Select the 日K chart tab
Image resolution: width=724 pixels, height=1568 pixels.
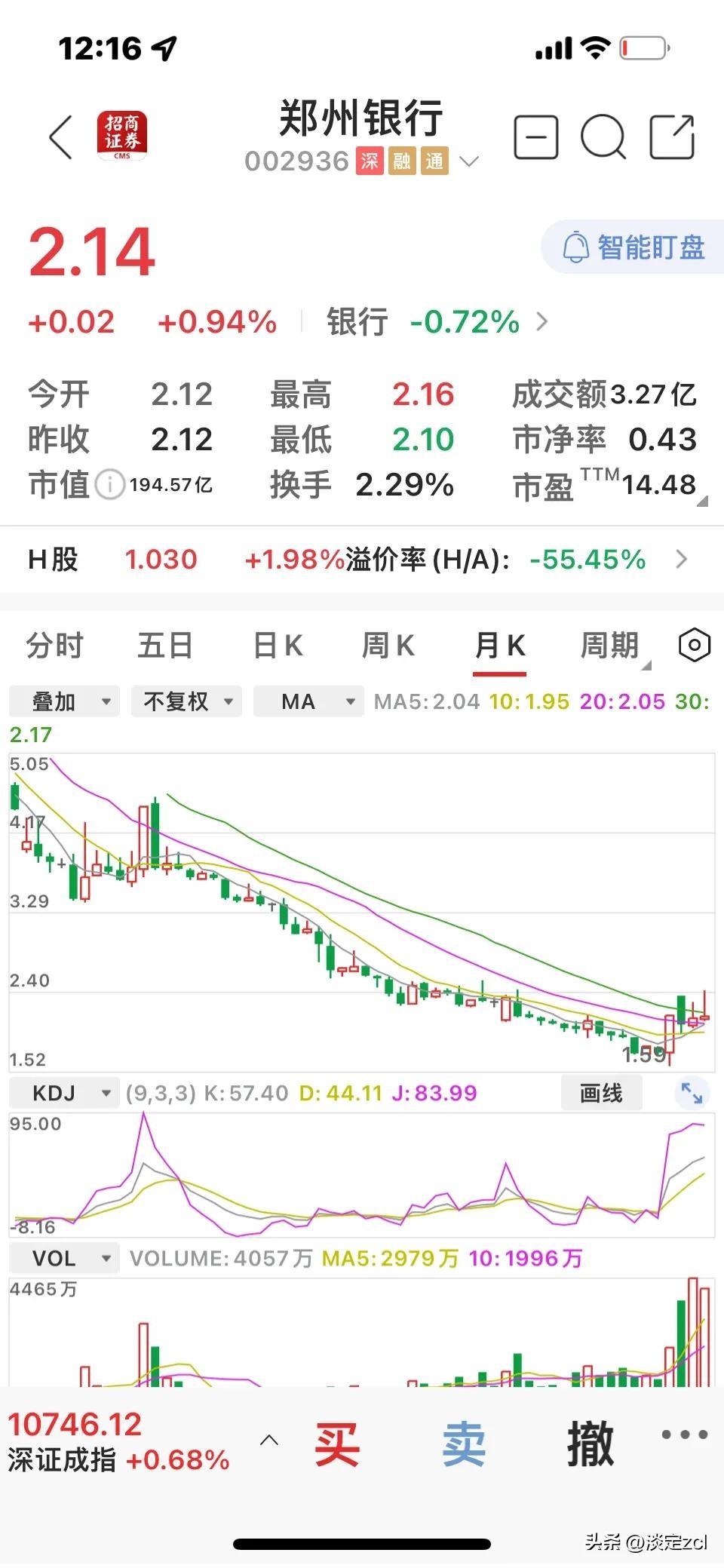pos(278,646)
